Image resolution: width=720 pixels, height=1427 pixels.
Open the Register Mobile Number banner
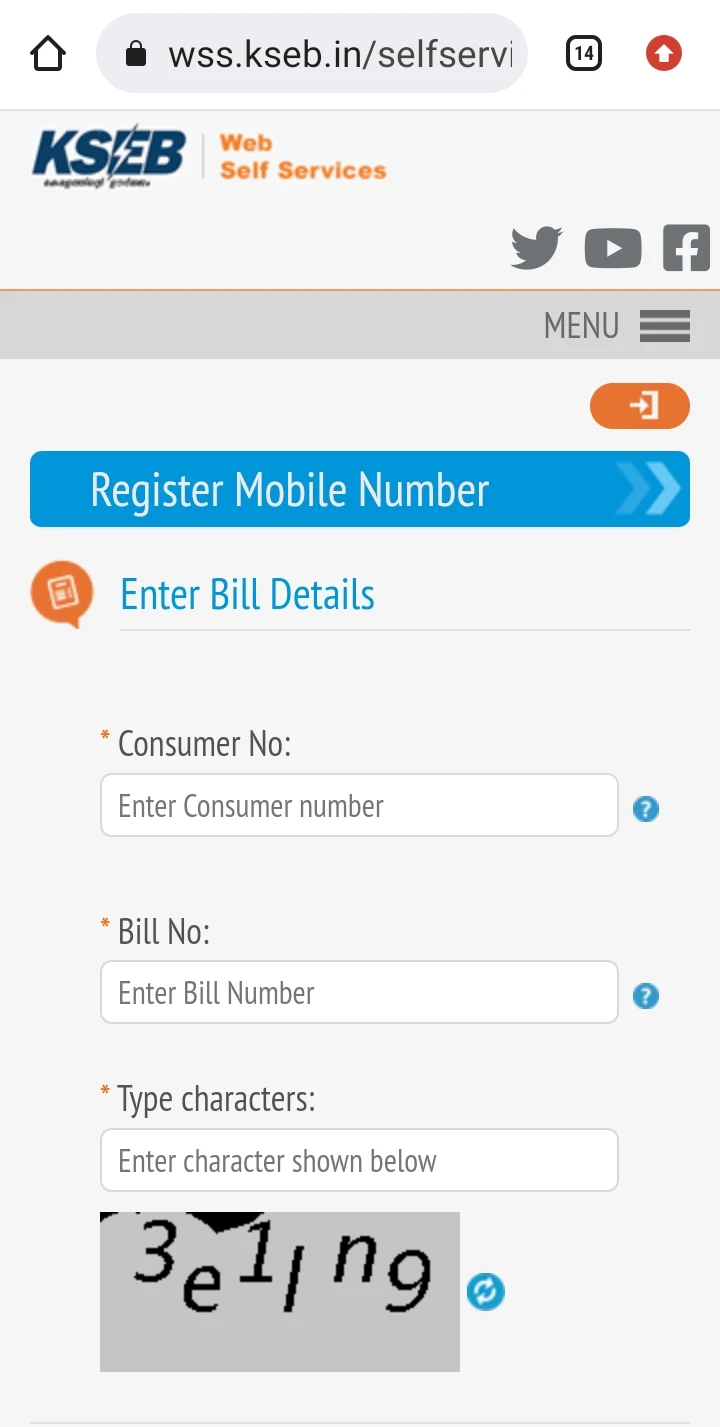(360, 489)
